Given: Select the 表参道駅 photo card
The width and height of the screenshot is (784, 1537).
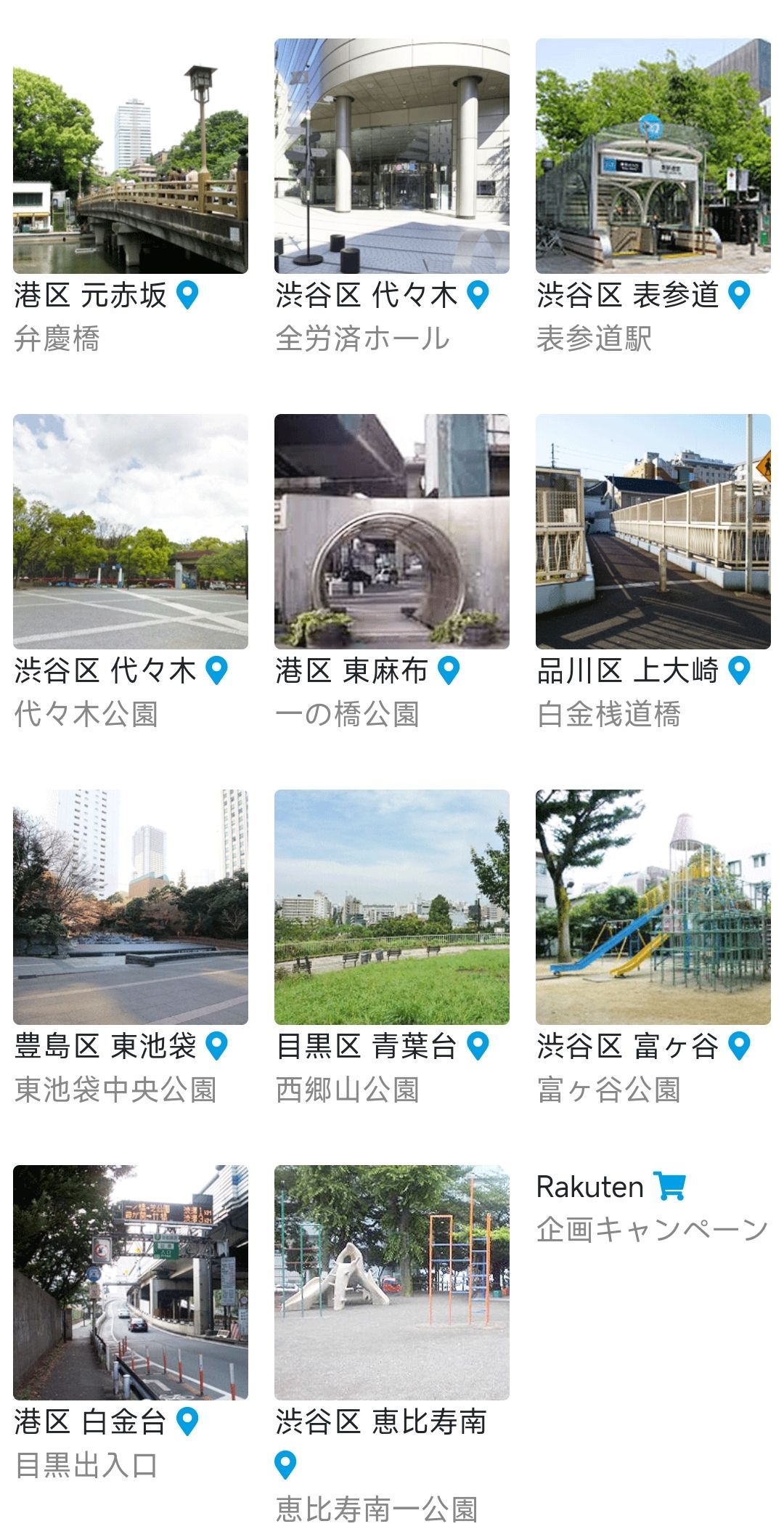Looking at the screenshot, I should (653, 156).
